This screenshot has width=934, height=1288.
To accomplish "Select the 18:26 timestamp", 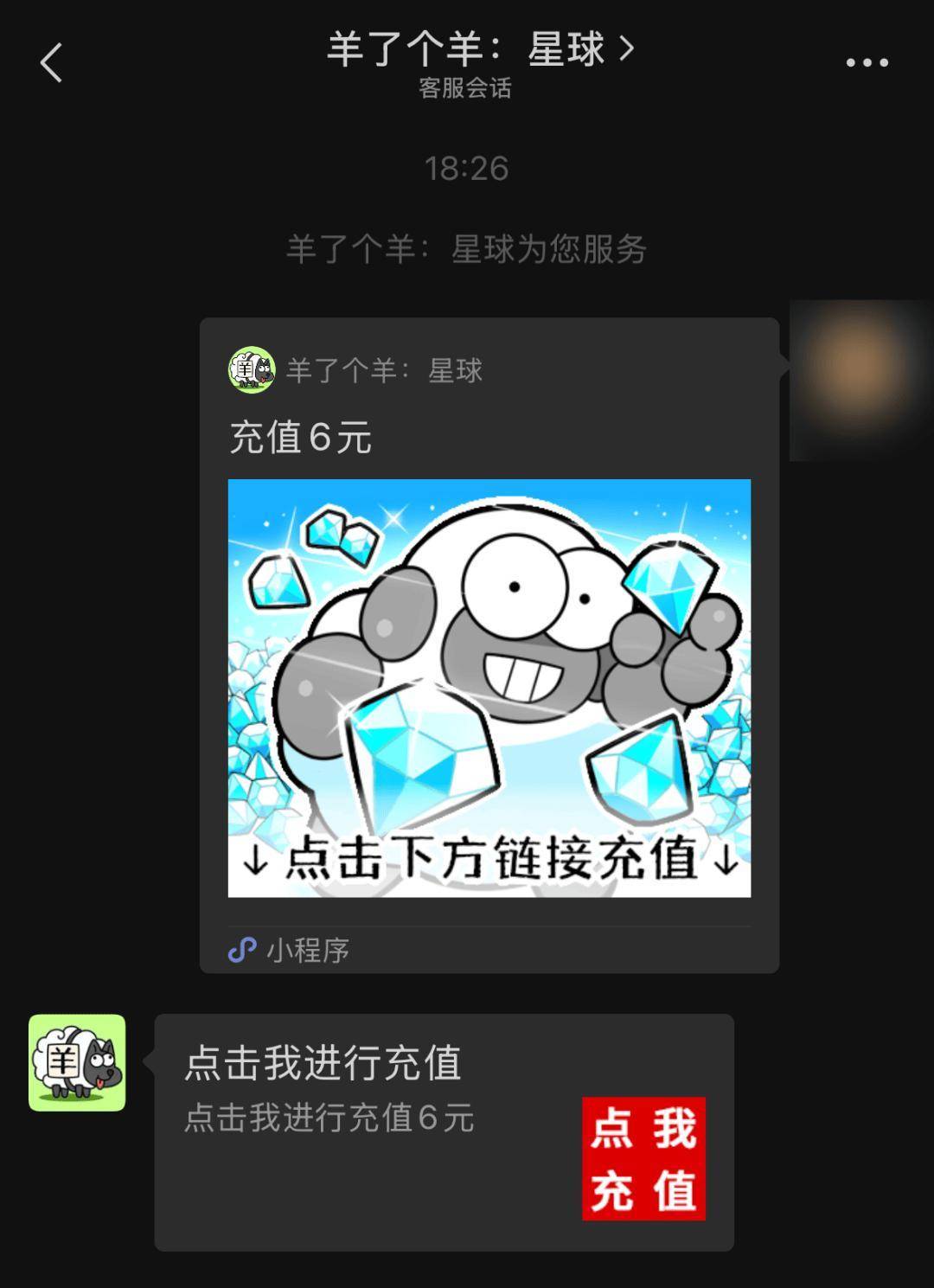I will coord(467,168).
